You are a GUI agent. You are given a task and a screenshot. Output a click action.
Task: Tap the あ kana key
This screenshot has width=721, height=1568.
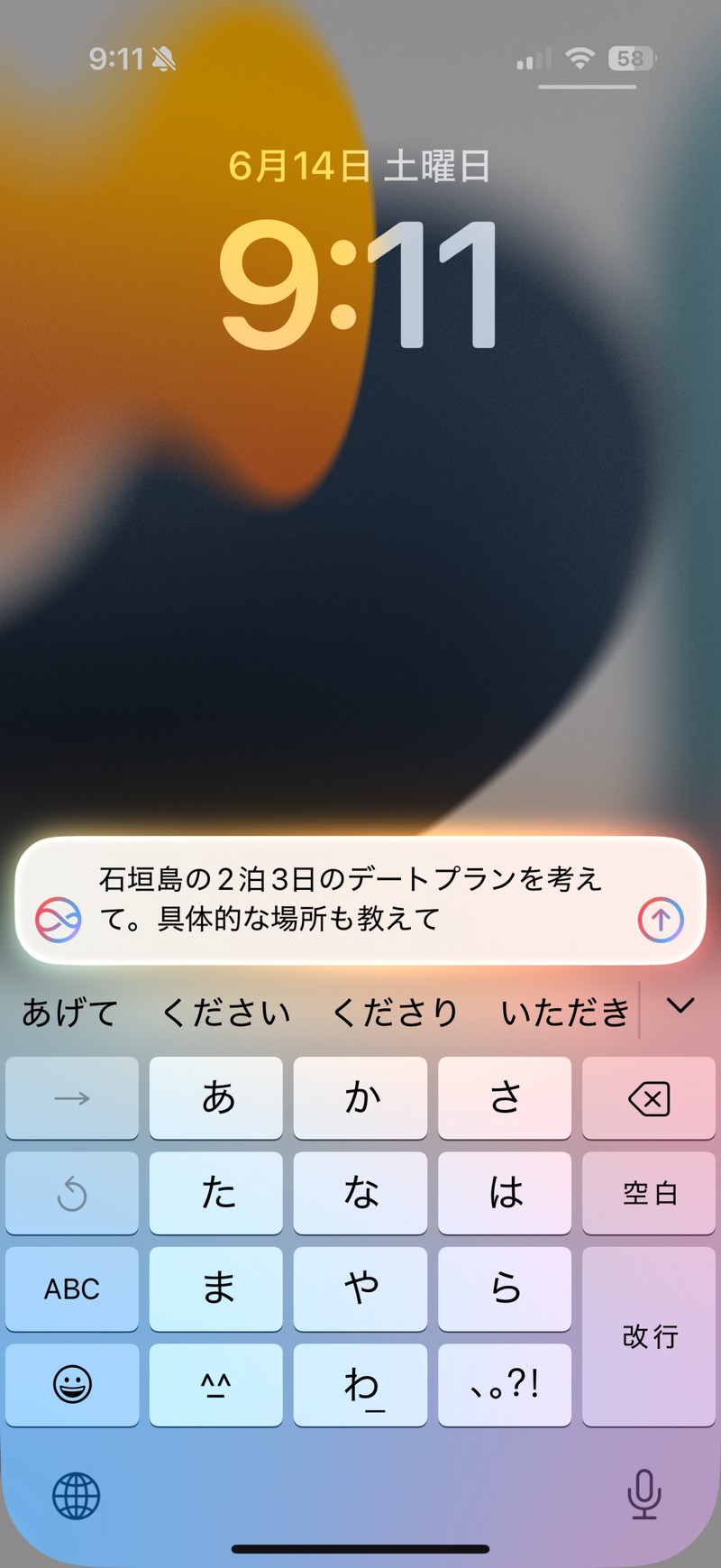[216, 1099]
